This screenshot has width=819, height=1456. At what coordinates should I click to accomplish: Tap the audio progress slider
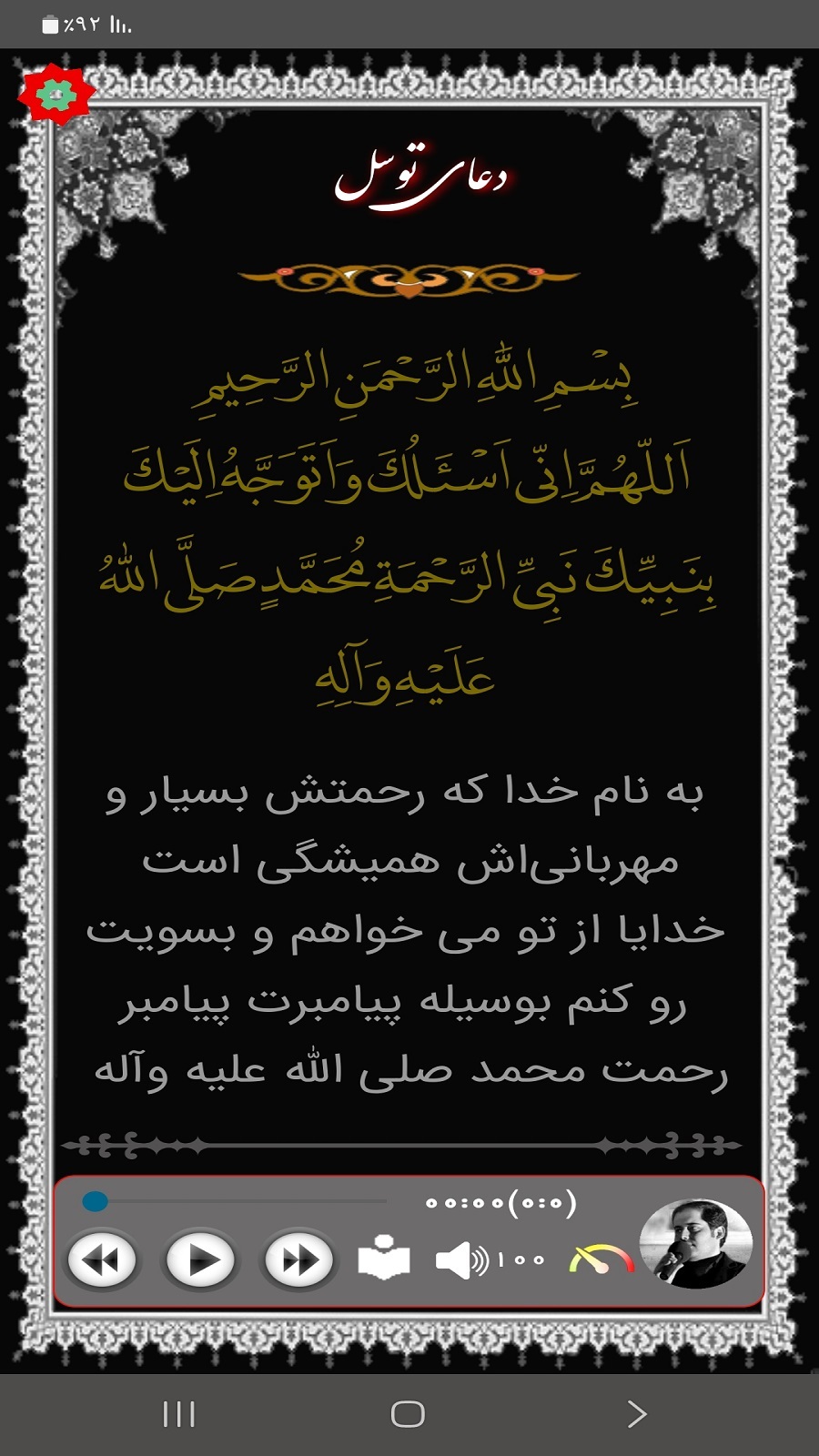(x=237, y=1202)
